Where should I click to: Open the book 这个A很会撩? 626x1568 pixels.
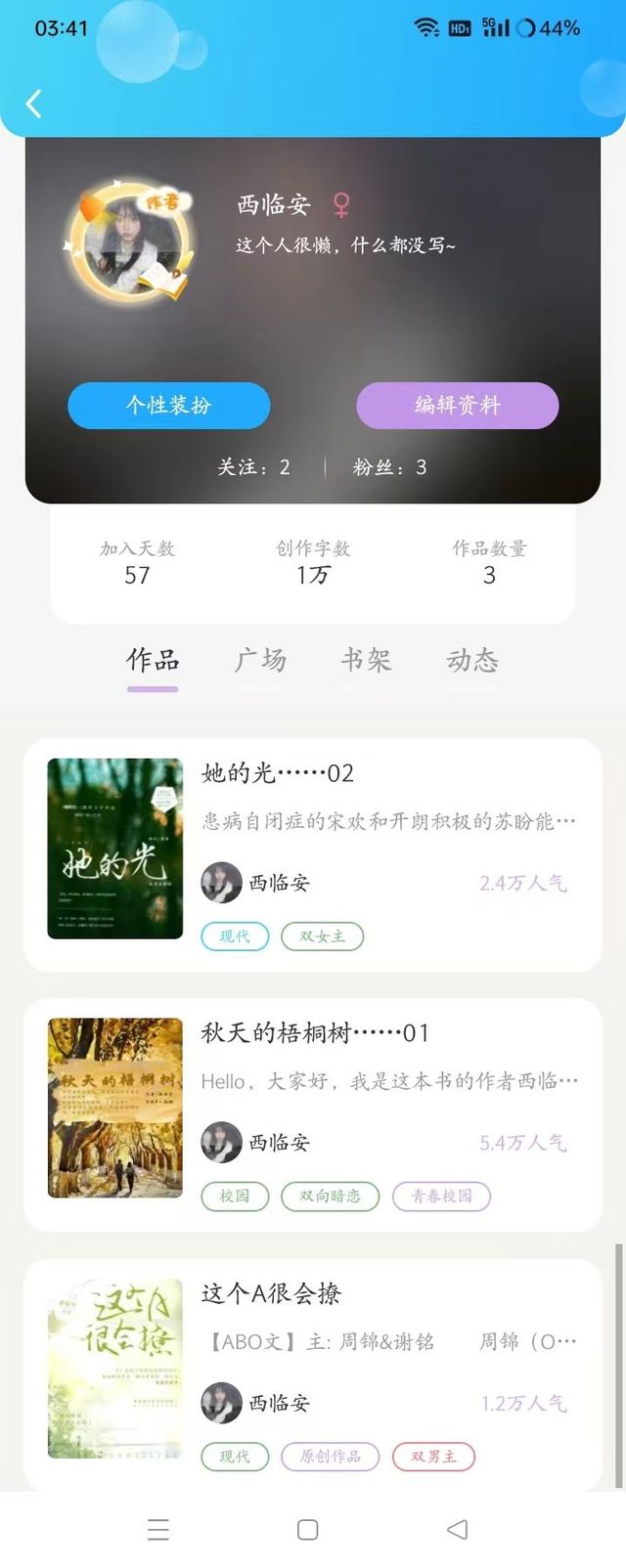271,1293
